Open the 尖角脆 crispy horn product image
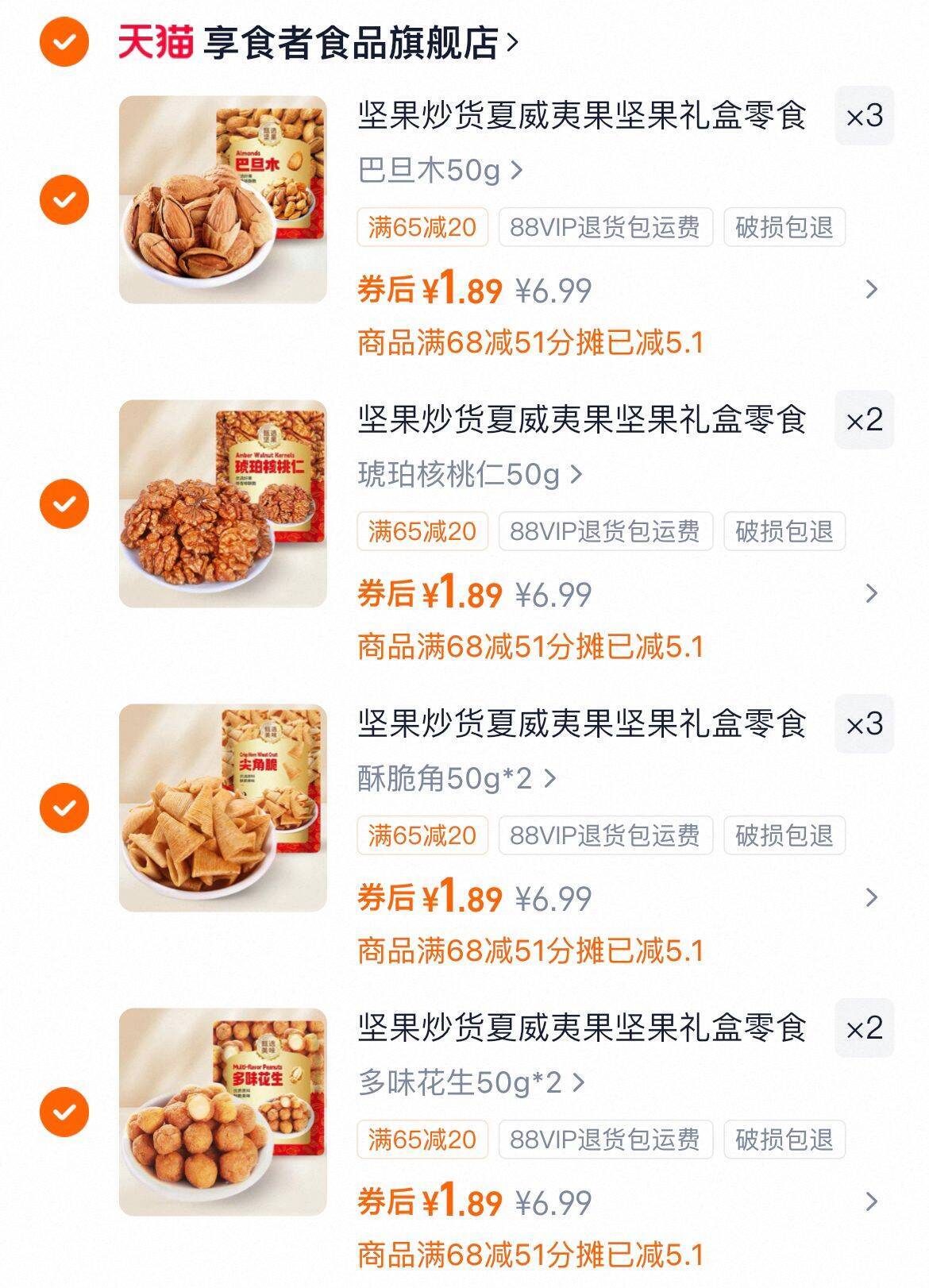Viewport: 929px width, 1288px height. pos(223,808)
